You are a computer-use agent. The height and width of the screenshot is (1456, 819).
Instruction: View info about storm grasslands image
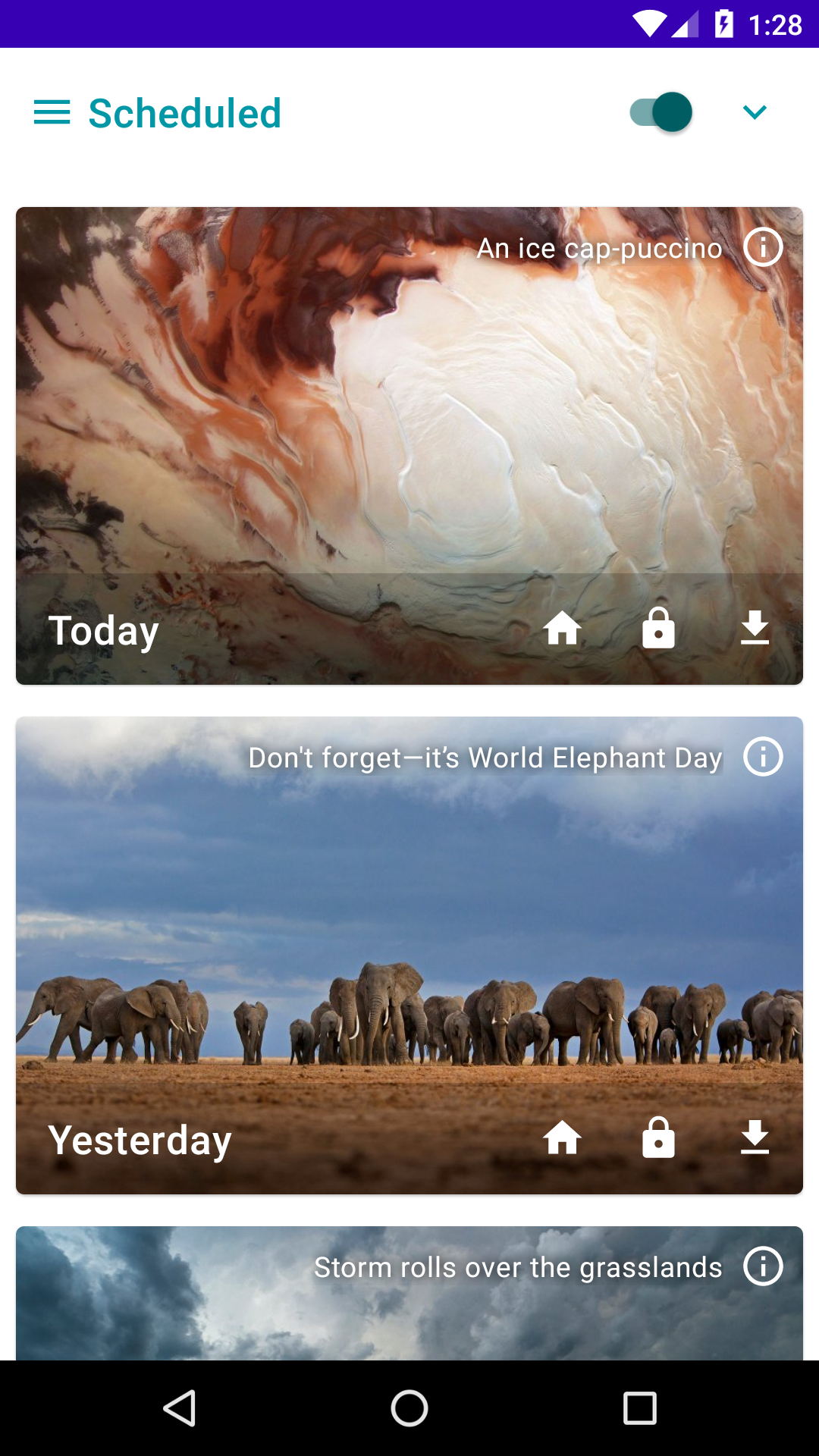(x=763, y=1266)
